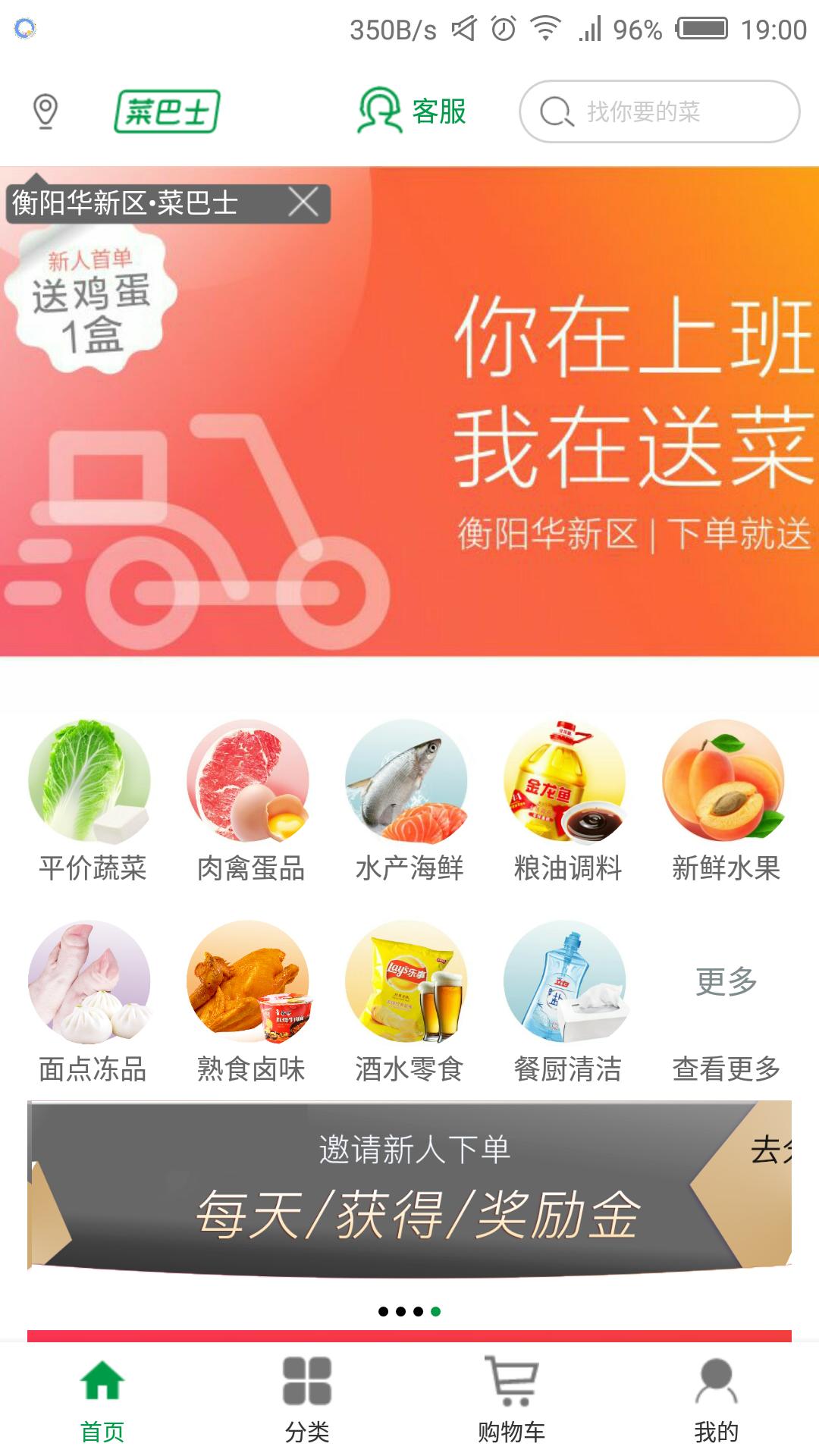Open the 邀请新人下单 reward banner
819x1456 pixels.
[409, 1187]
